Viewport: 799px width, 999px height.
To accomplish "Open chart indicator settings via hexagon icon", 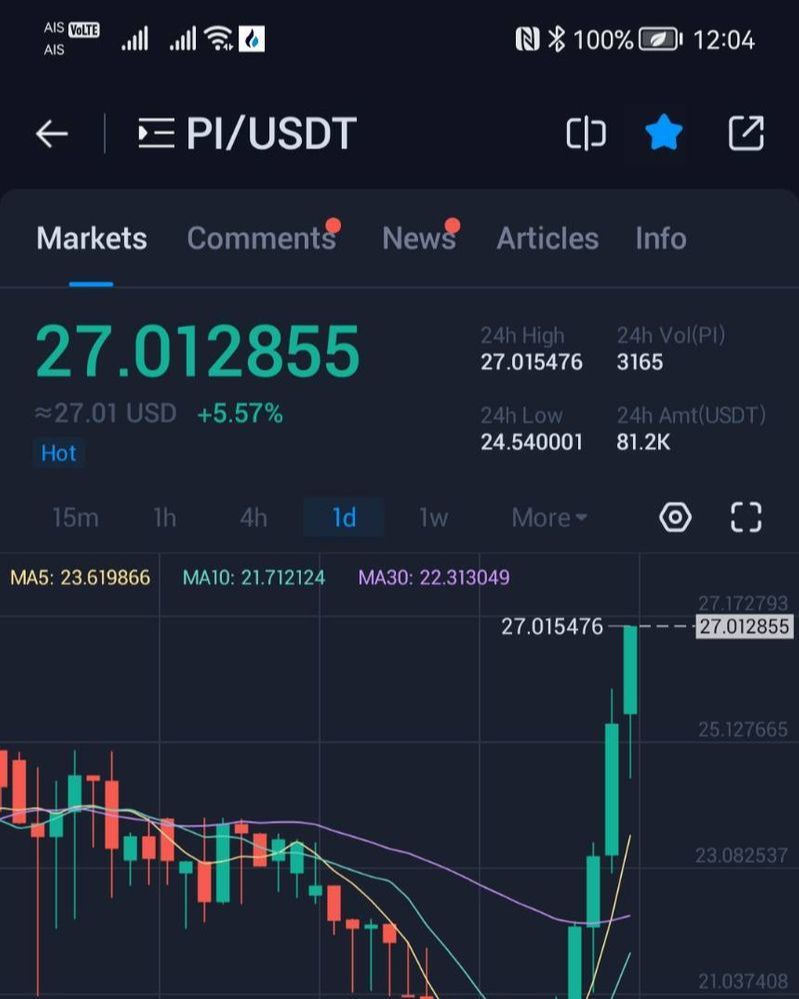I will click(x=676, y=517).
